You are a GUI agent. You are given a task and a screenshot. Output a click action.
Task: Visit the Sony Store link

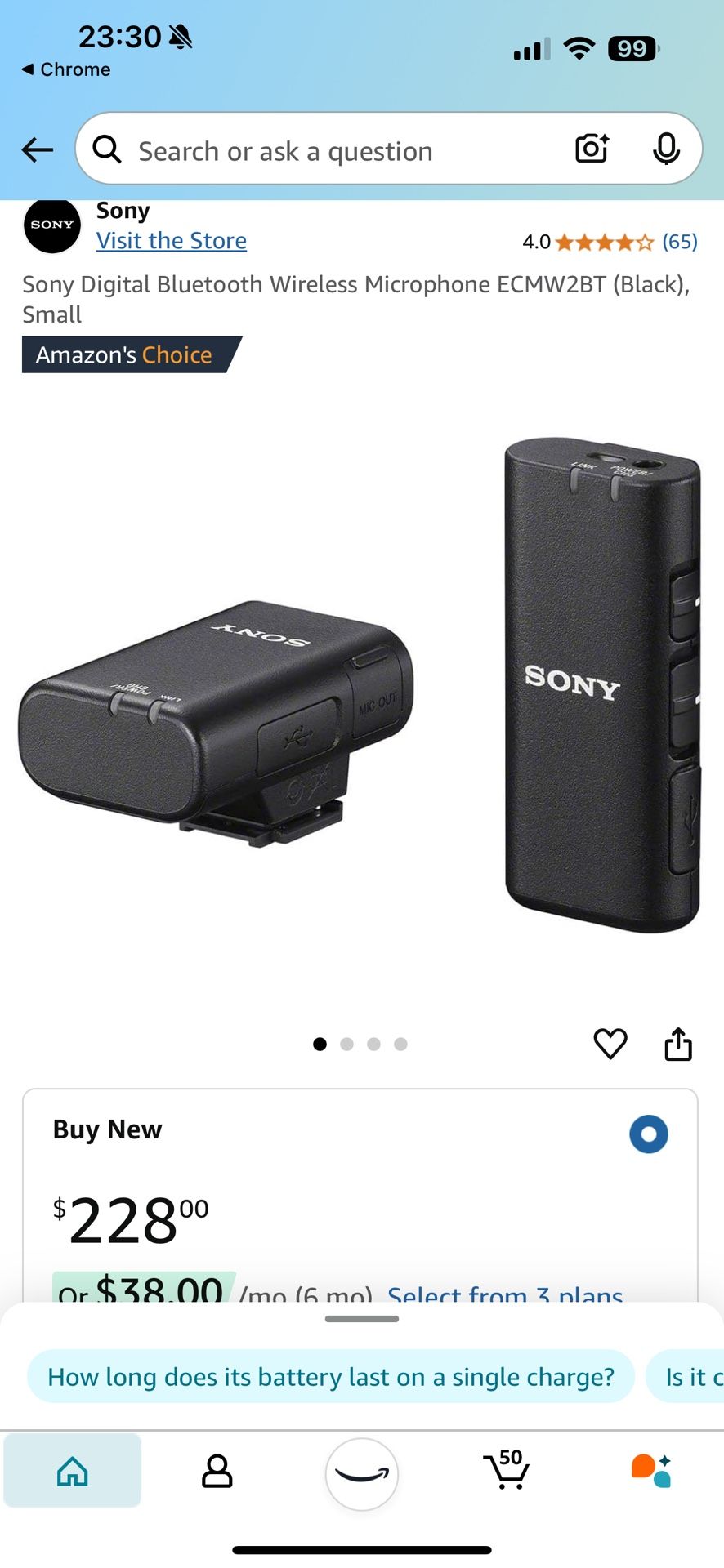(x=172, y=241)
